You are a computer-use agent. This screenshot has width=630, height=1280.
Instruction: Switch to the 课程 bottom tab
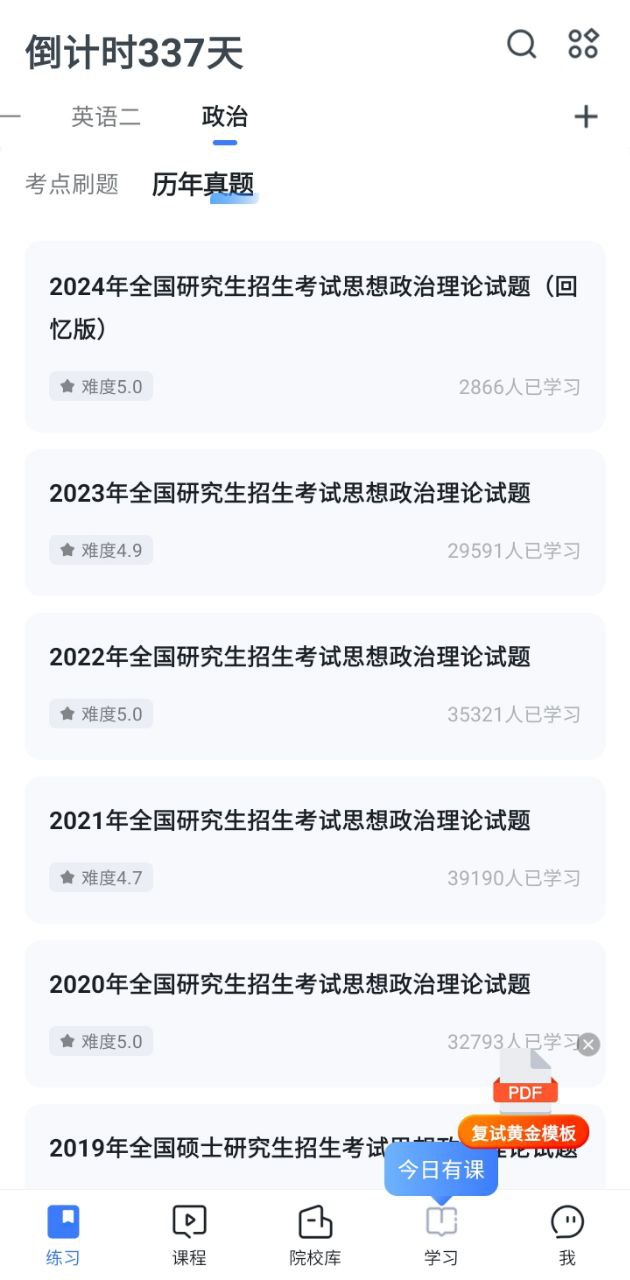click(189, 1235)
